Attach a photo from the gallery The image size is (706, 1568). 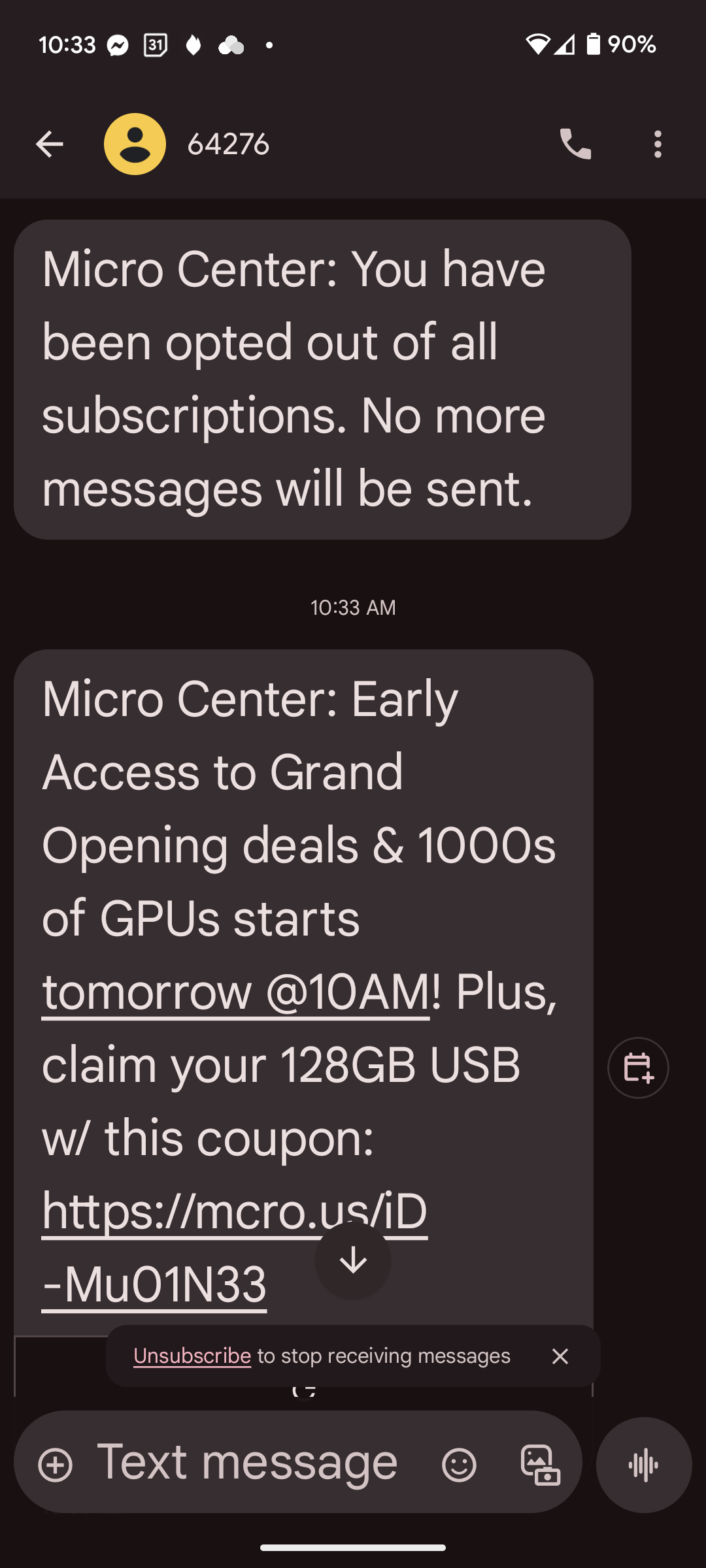coord(540,1464)
